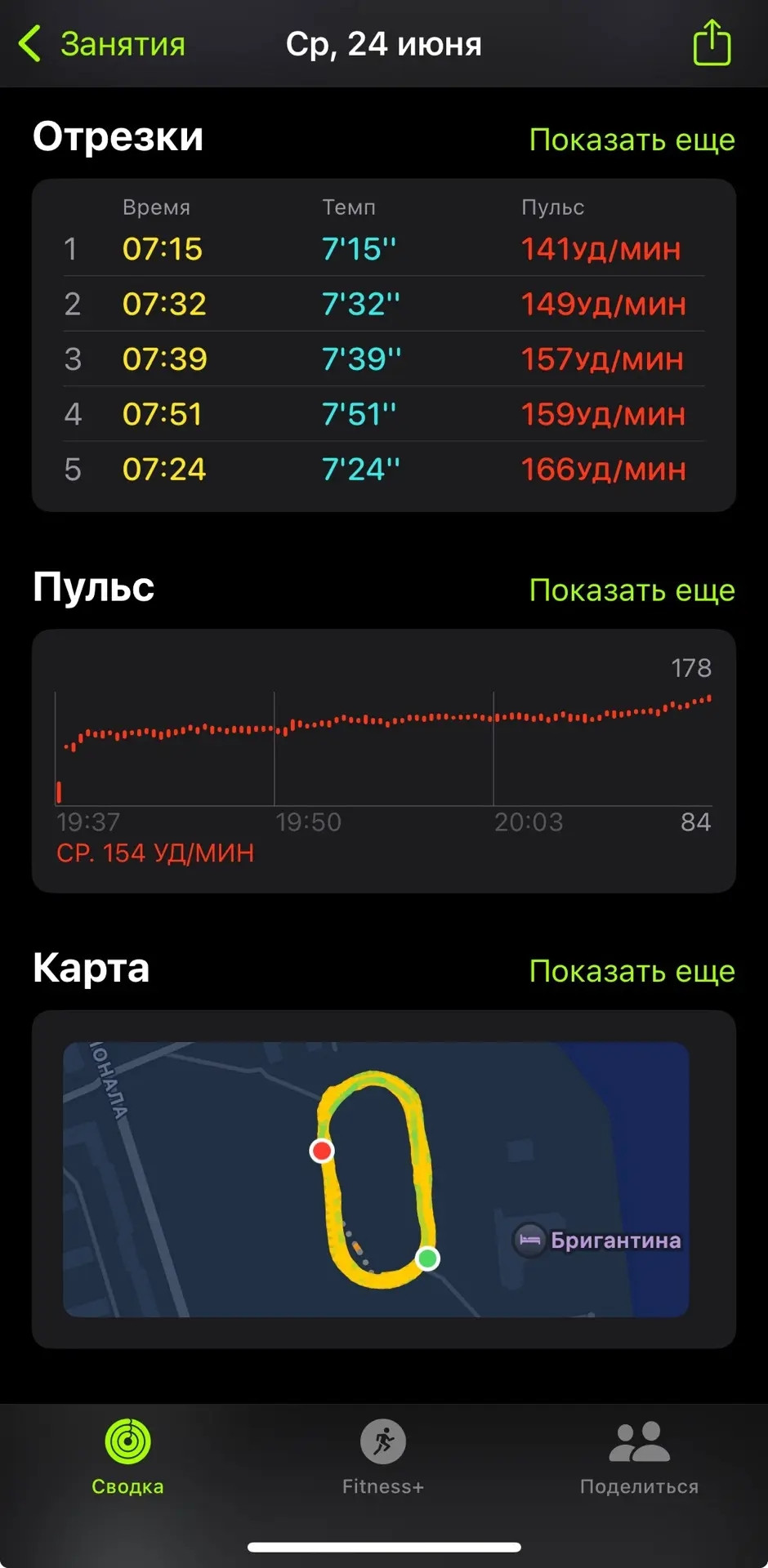Screen dimensions: 768x1568
Task: Switch to the Сводка tab
Action: click(x=127, y=1458)
